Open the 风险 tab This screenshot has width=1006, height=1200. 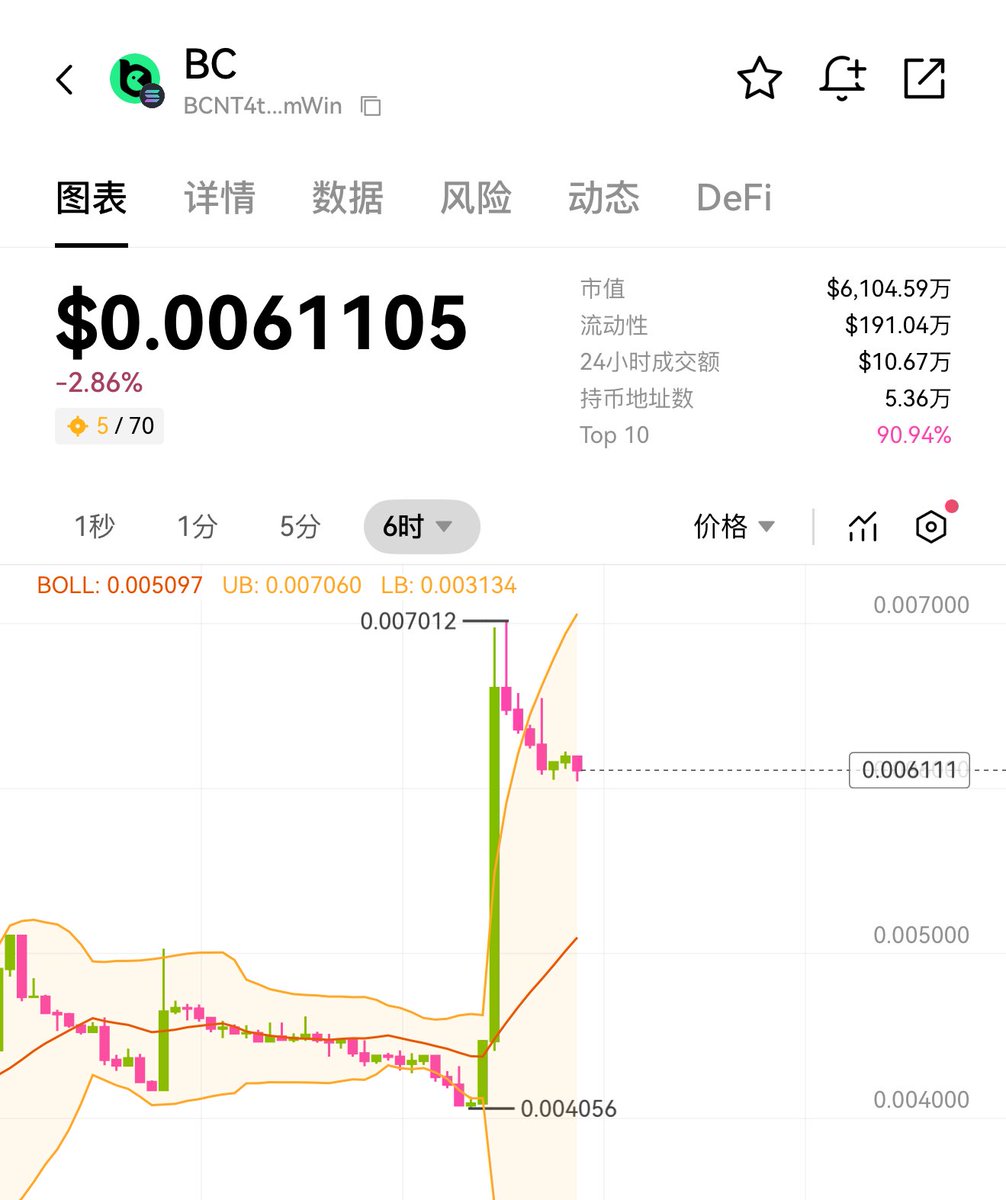tap(475, 198)
